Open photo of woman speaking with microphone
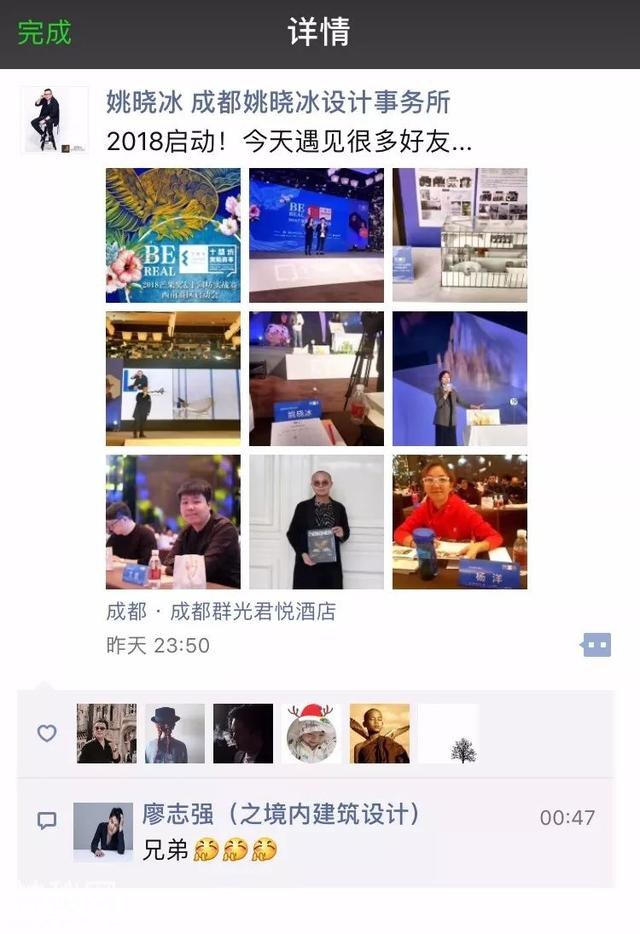The width and height of the screenshot is (640, 934). click(459, 378)
